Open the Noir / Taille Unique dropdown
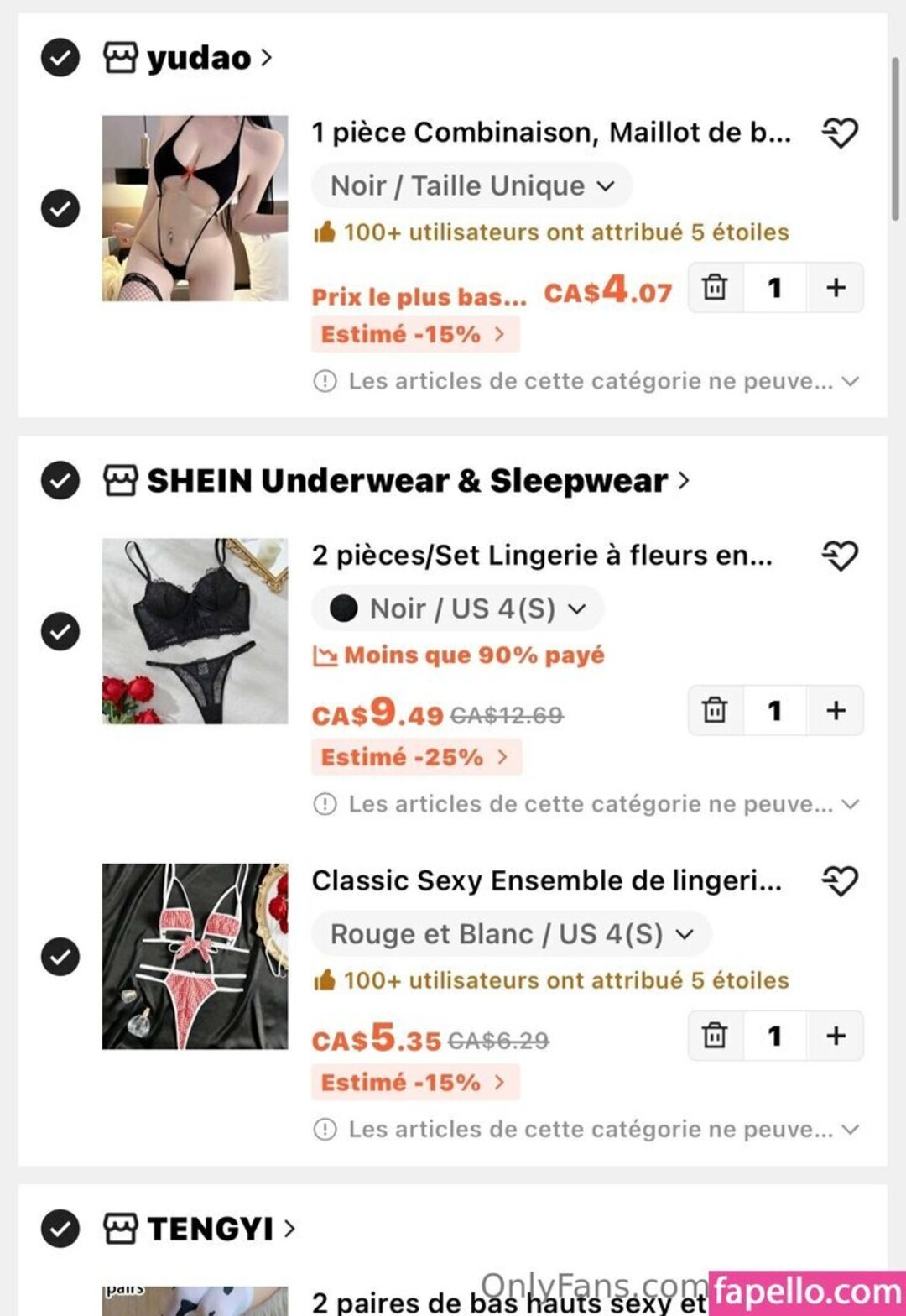The width and height of the screenshot is (906, 1316). [x=471, y=185]
